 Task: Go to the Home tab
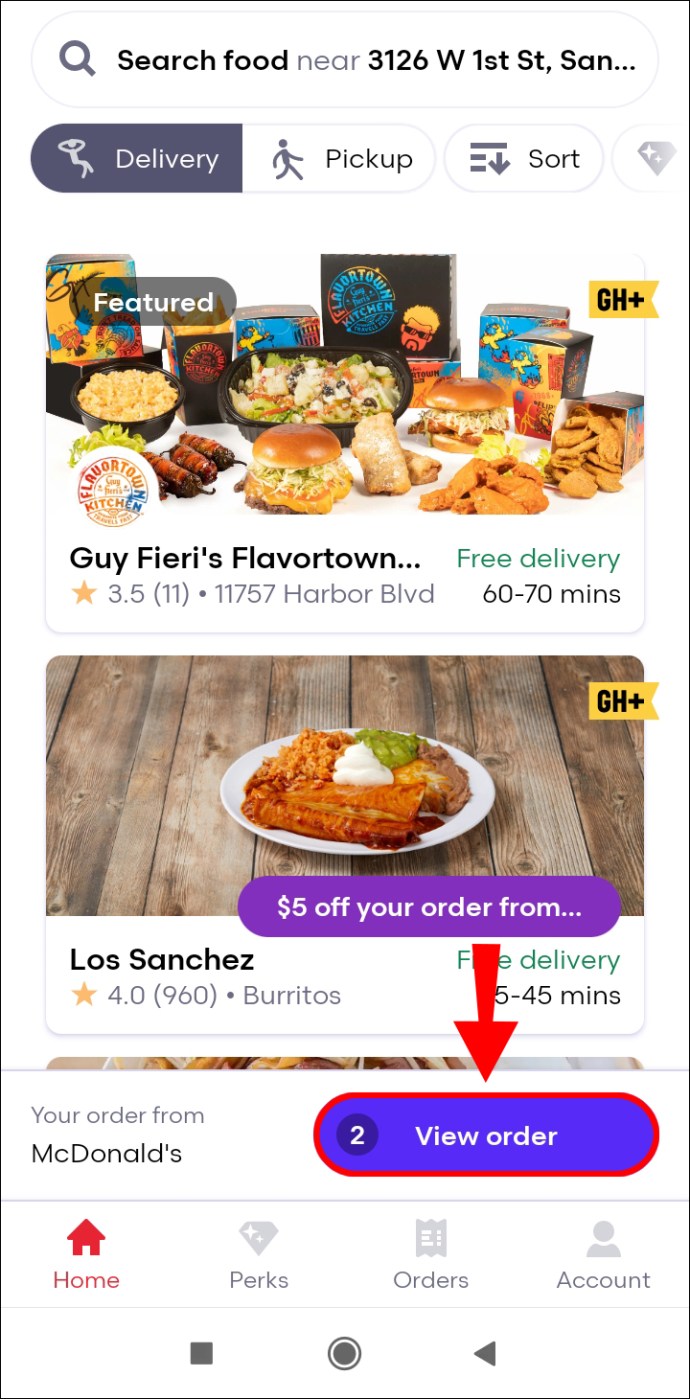86,1254
